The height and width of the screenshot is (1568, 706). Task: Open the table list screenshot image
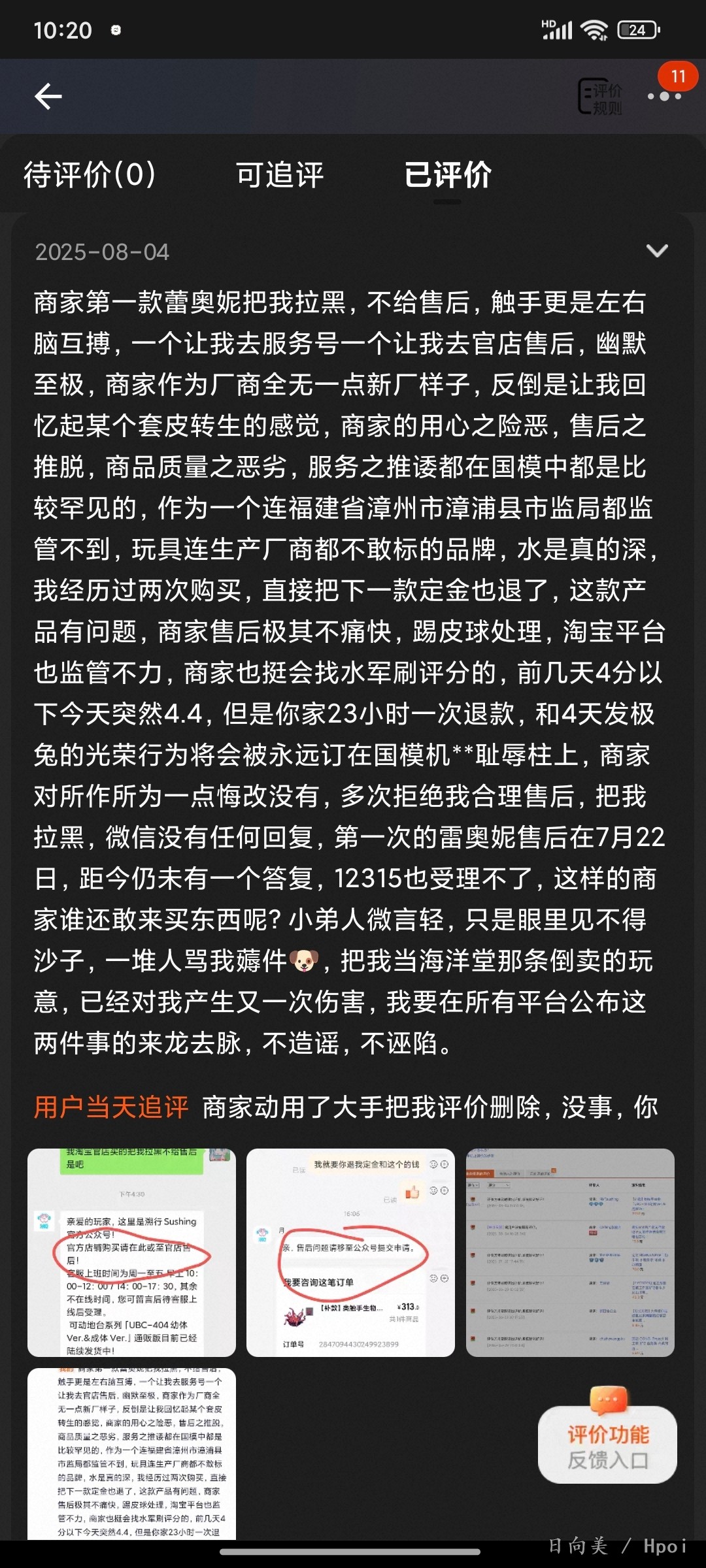point(569,1252)
